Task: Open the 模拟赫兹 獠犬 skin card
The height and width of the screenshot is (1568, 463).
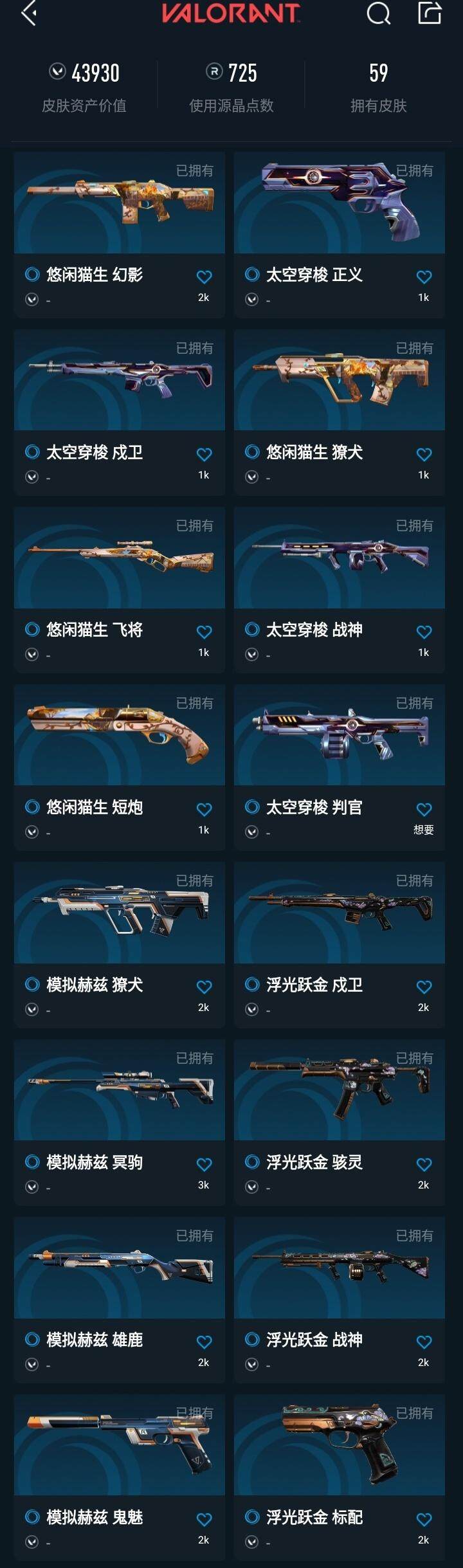Action: (120, 913)
